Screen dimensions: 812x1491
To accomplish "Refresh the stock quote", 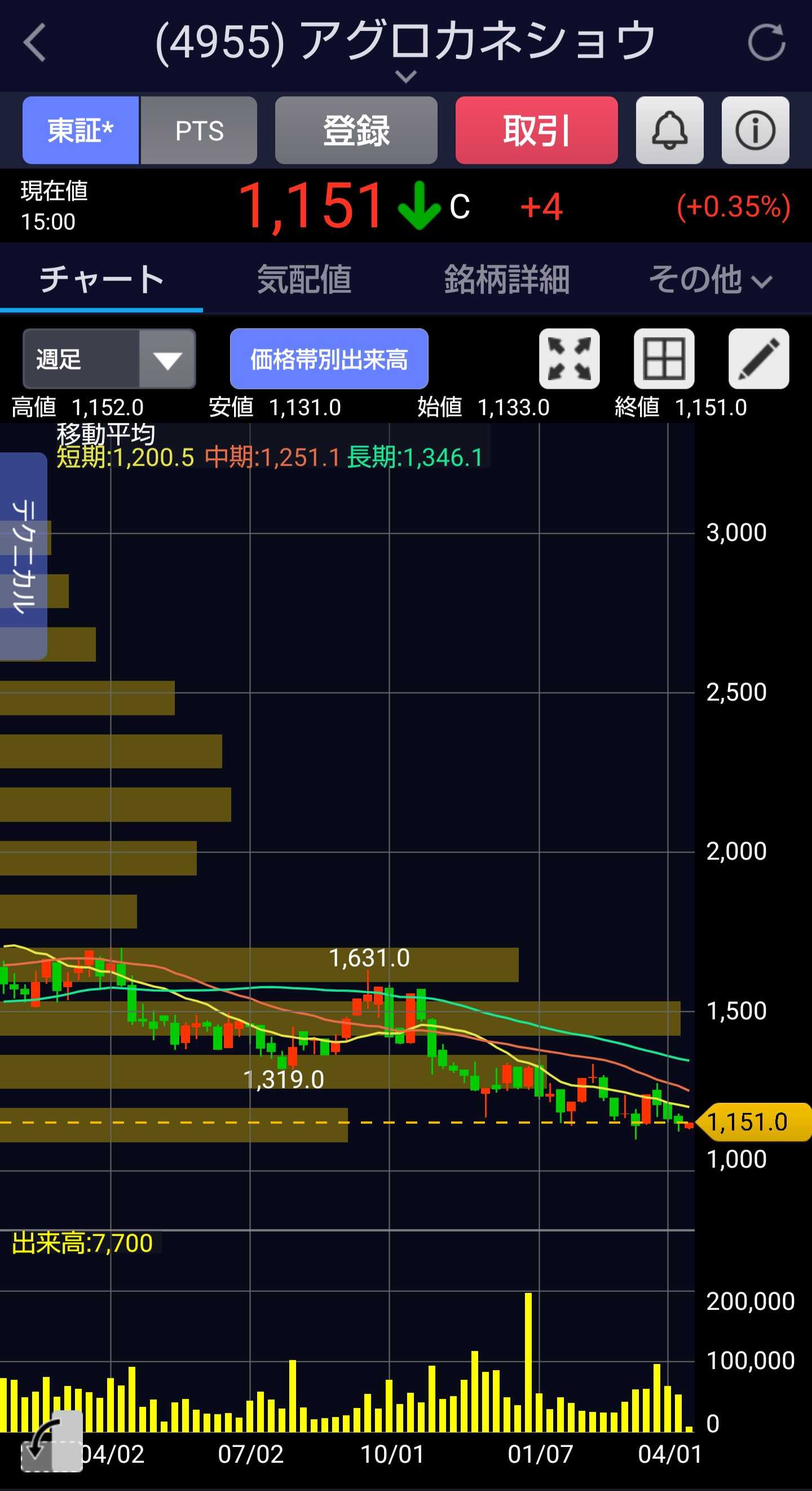I will tap(766, 42).
